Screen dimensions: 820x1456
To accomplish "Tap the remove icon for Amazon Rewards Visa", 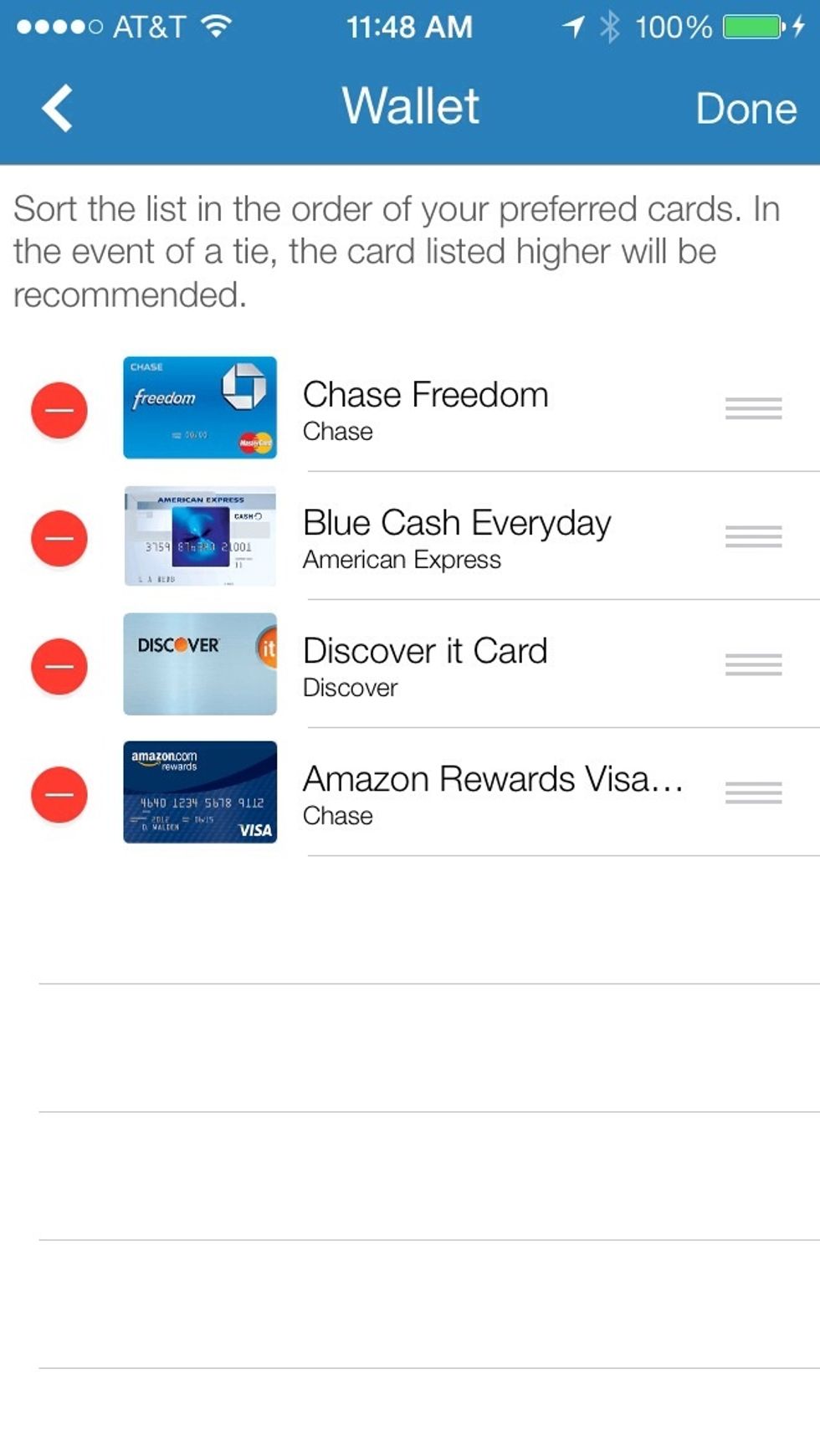I will [59, 794].
